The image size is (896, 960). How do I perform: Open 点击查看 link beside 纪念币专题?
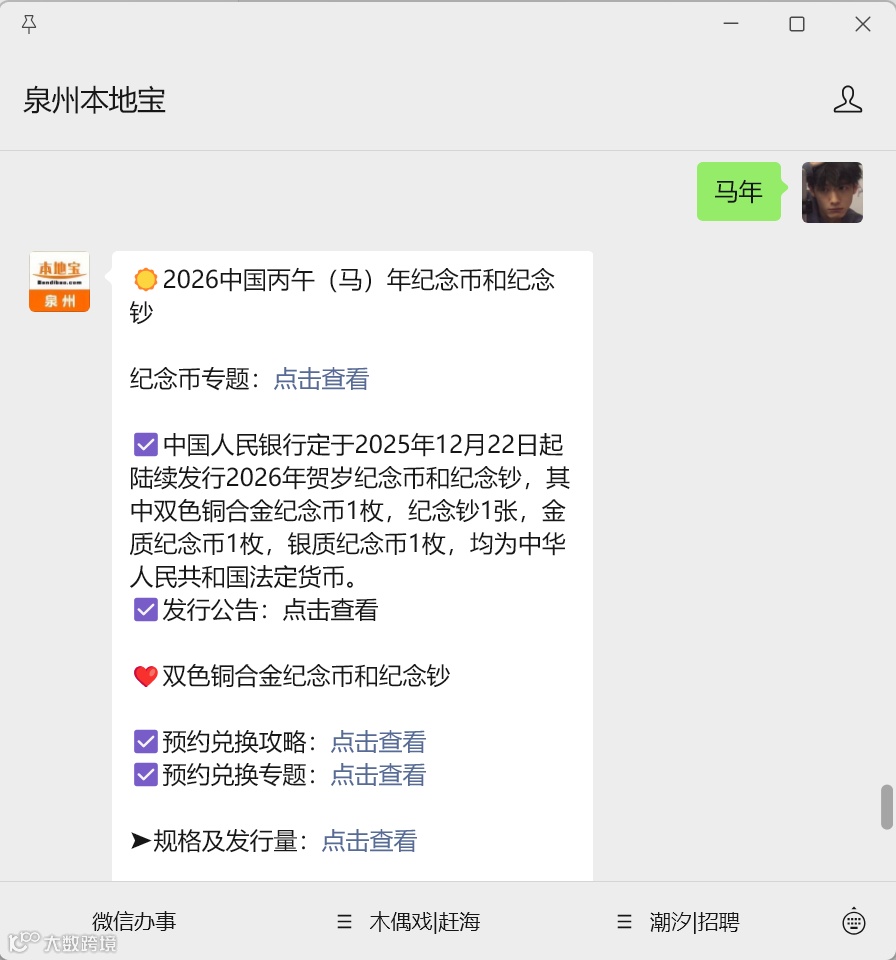[x=319, y=379]
